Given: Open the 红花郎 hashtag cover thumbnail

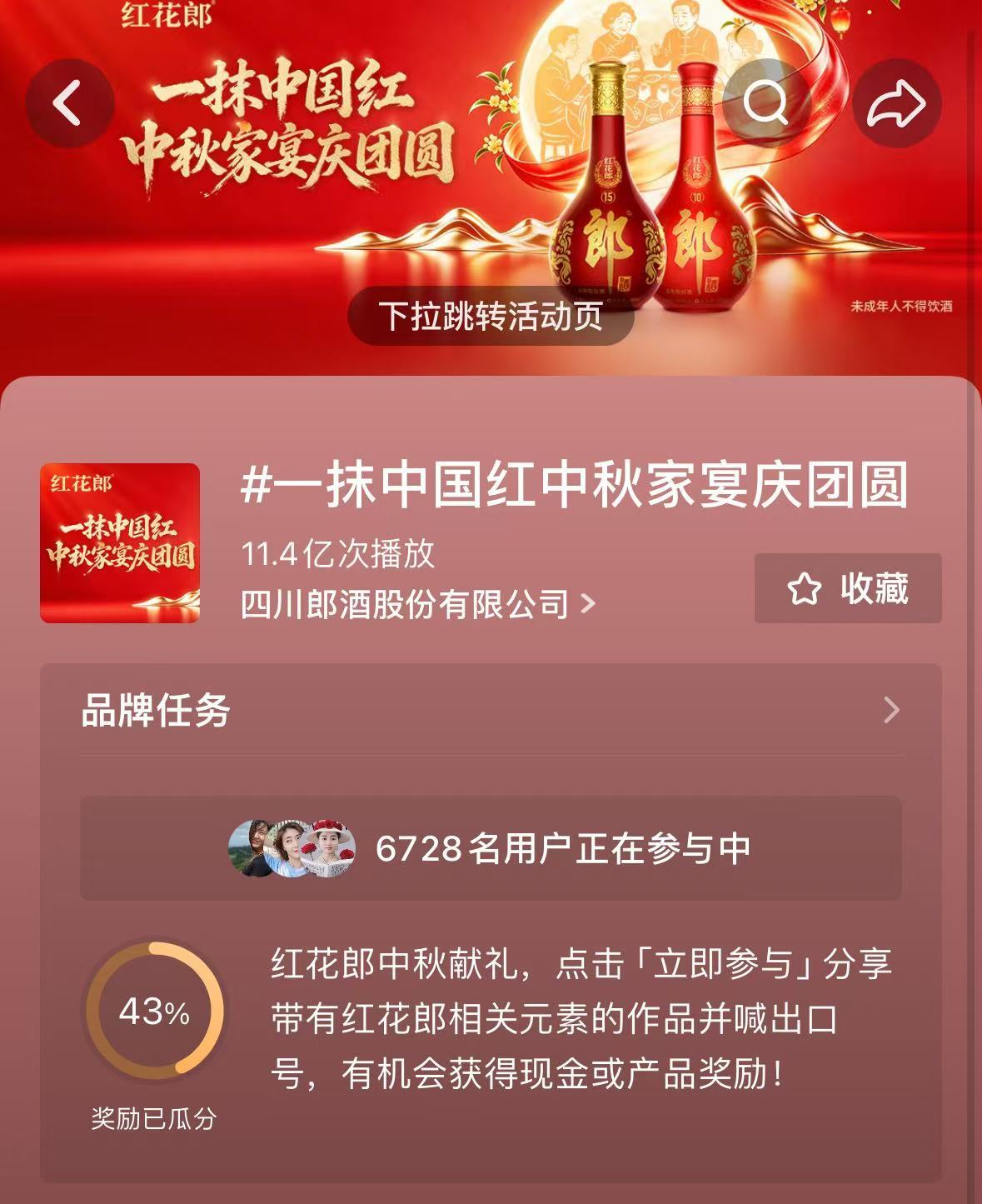Looking at the screenshot, I should [x=120, y=543].
